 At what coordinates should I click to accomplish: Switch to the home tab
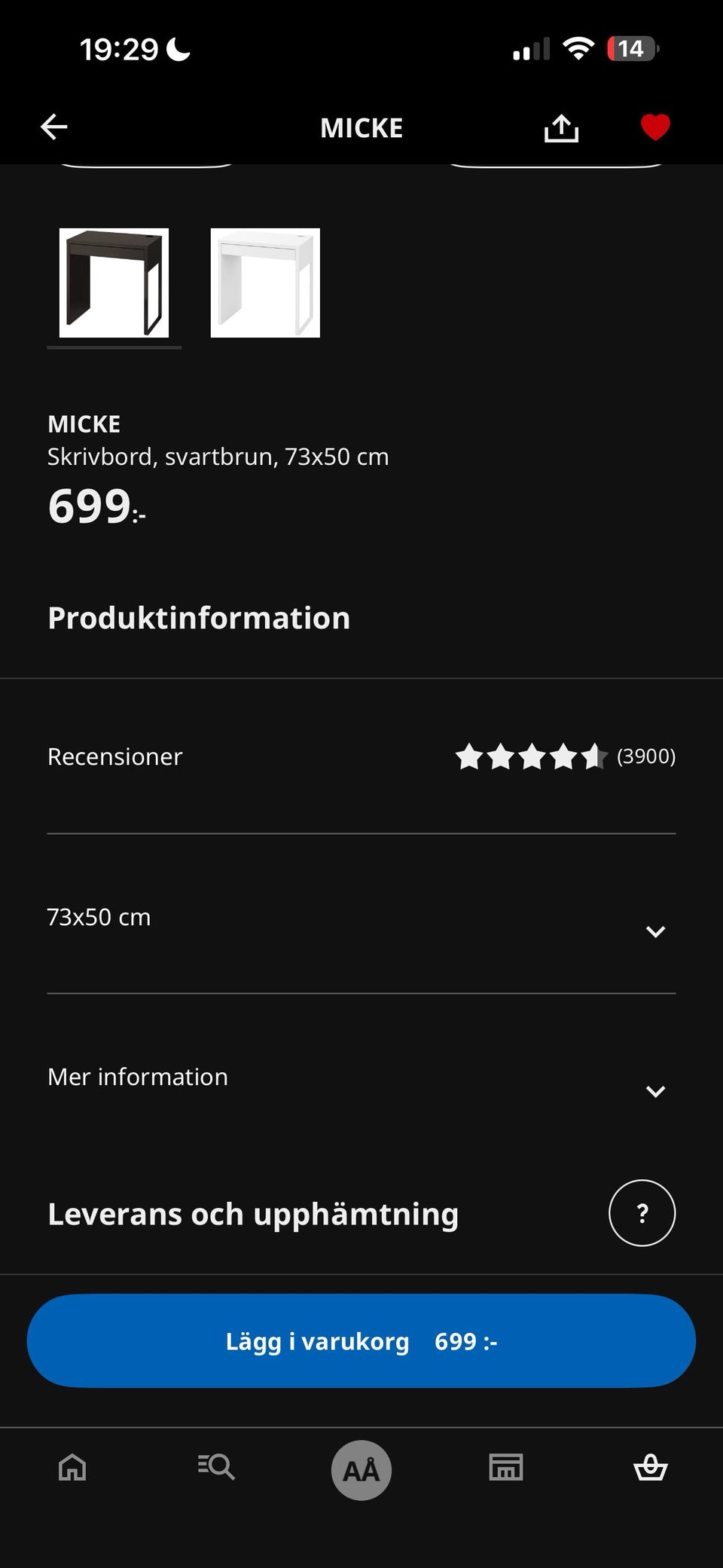click(x=72, y=1468)
